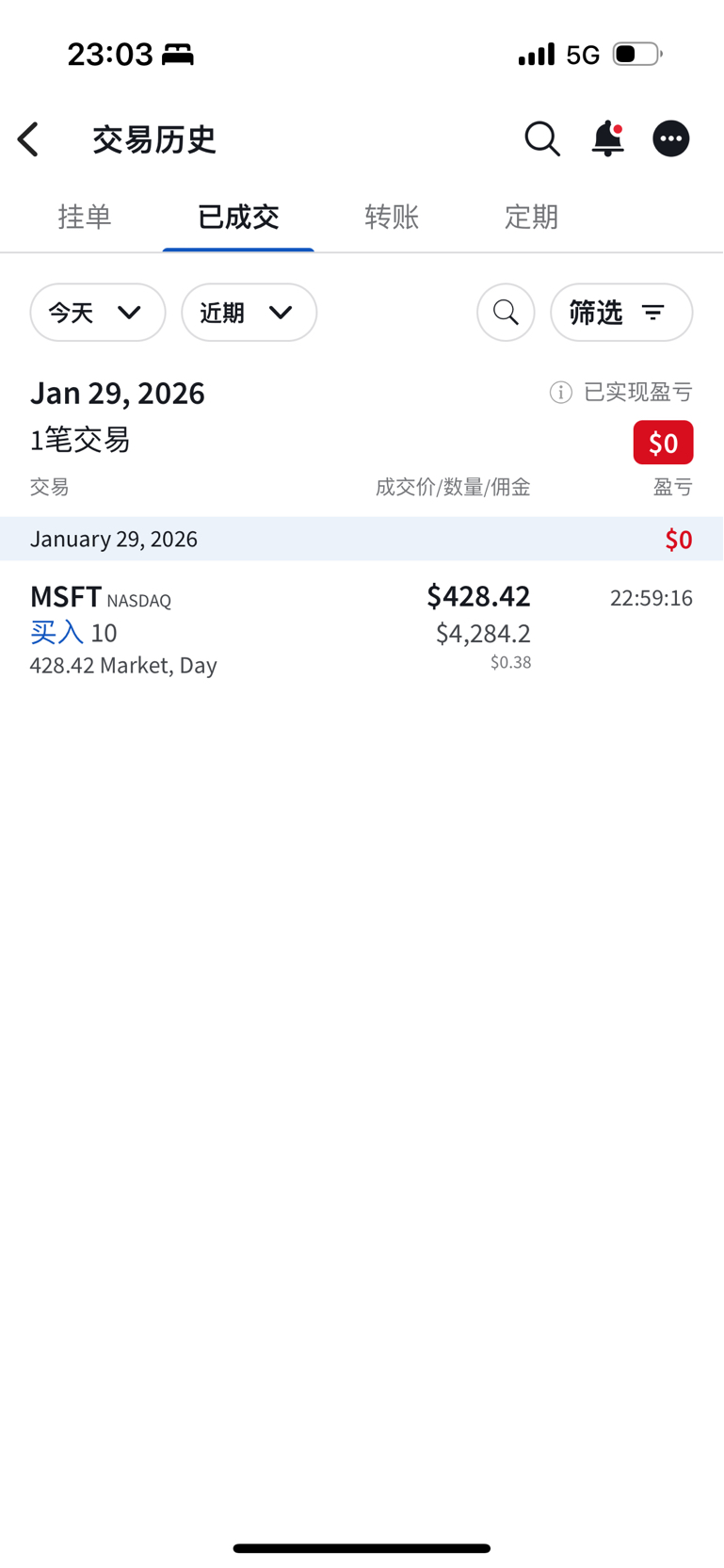
Task: Switch to the 转账 tab
Action: coord(392,218)
